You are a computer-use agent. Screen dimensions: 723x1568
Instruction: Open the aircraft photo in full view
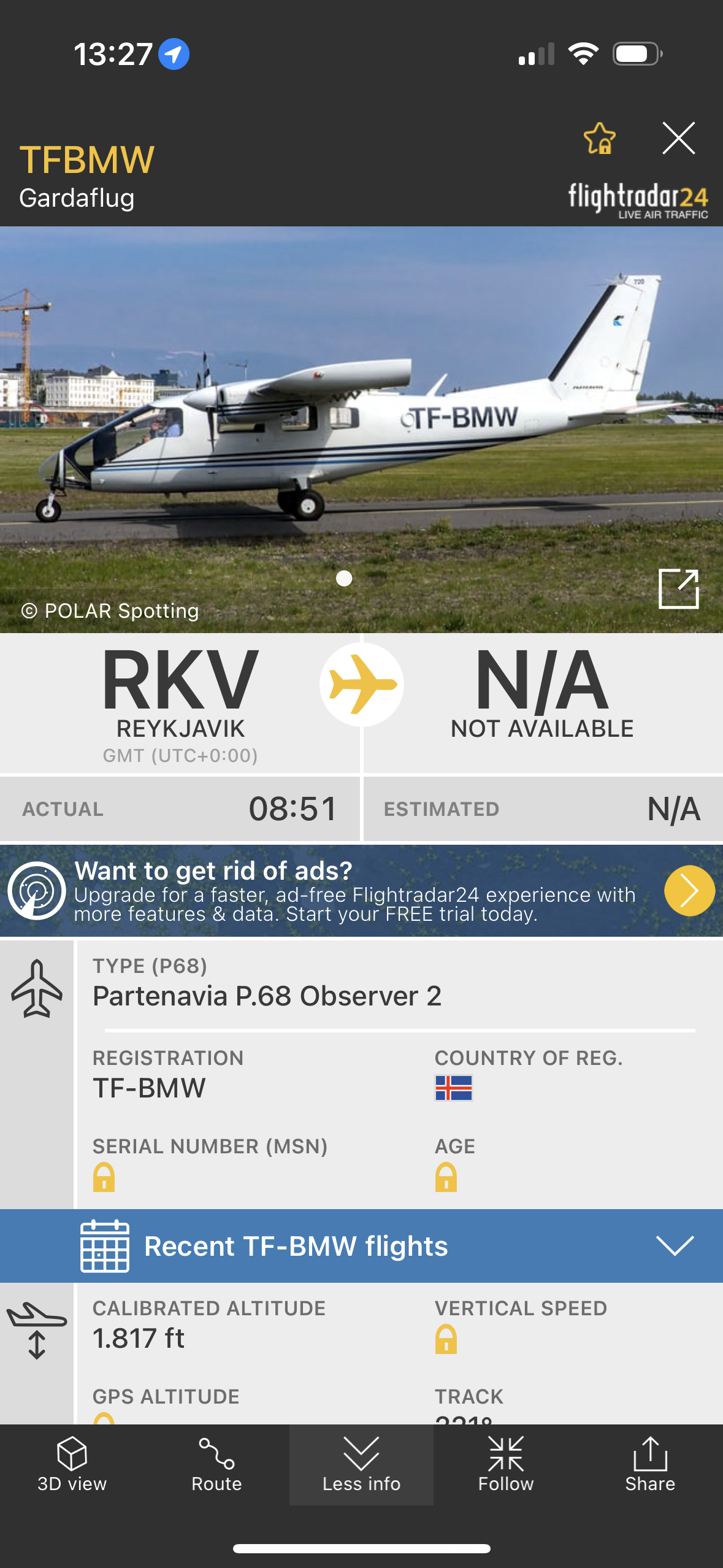point(678,588)
